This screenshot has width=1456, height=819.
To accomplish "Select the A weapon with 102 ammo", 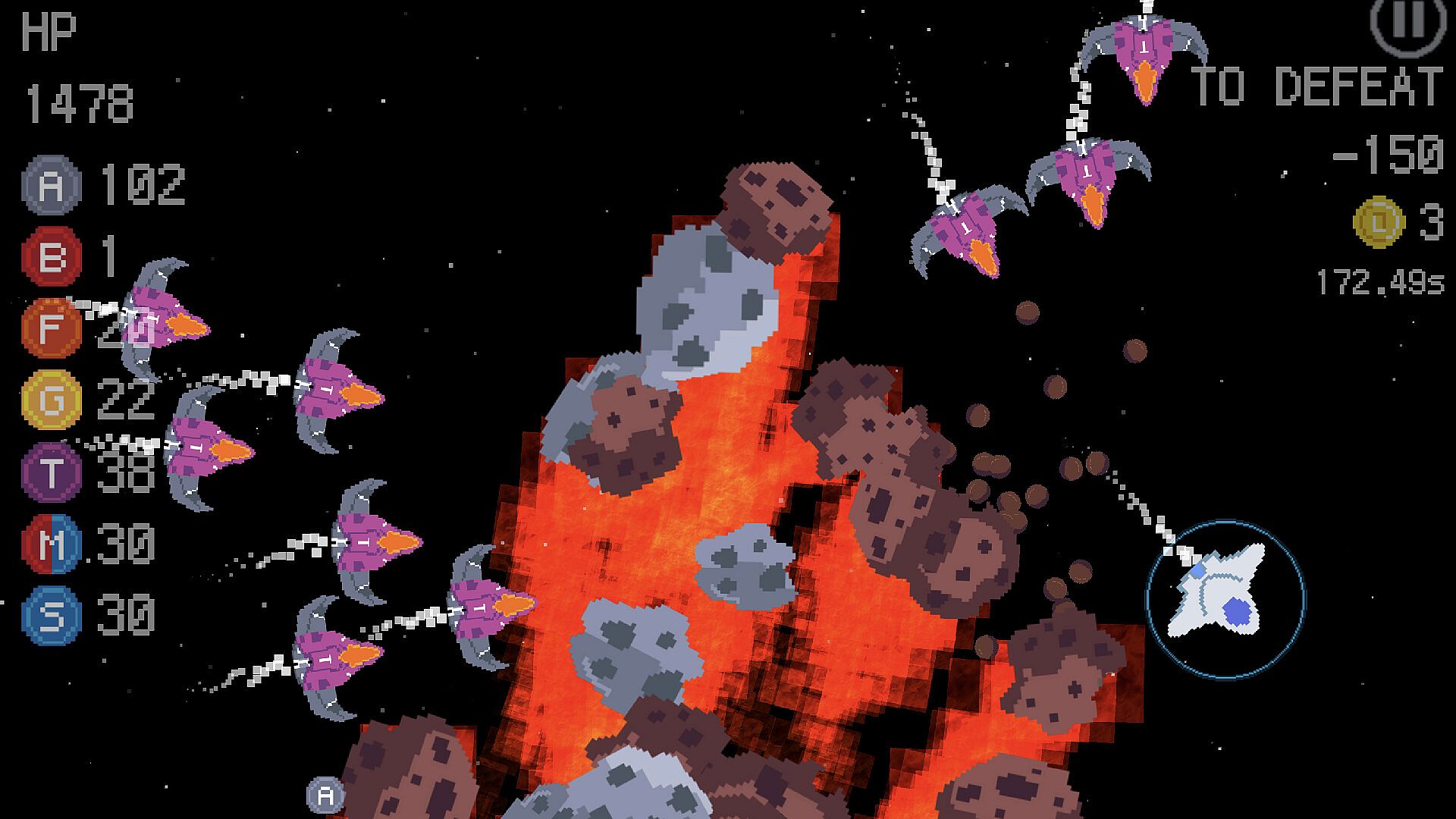I will 52,184.
